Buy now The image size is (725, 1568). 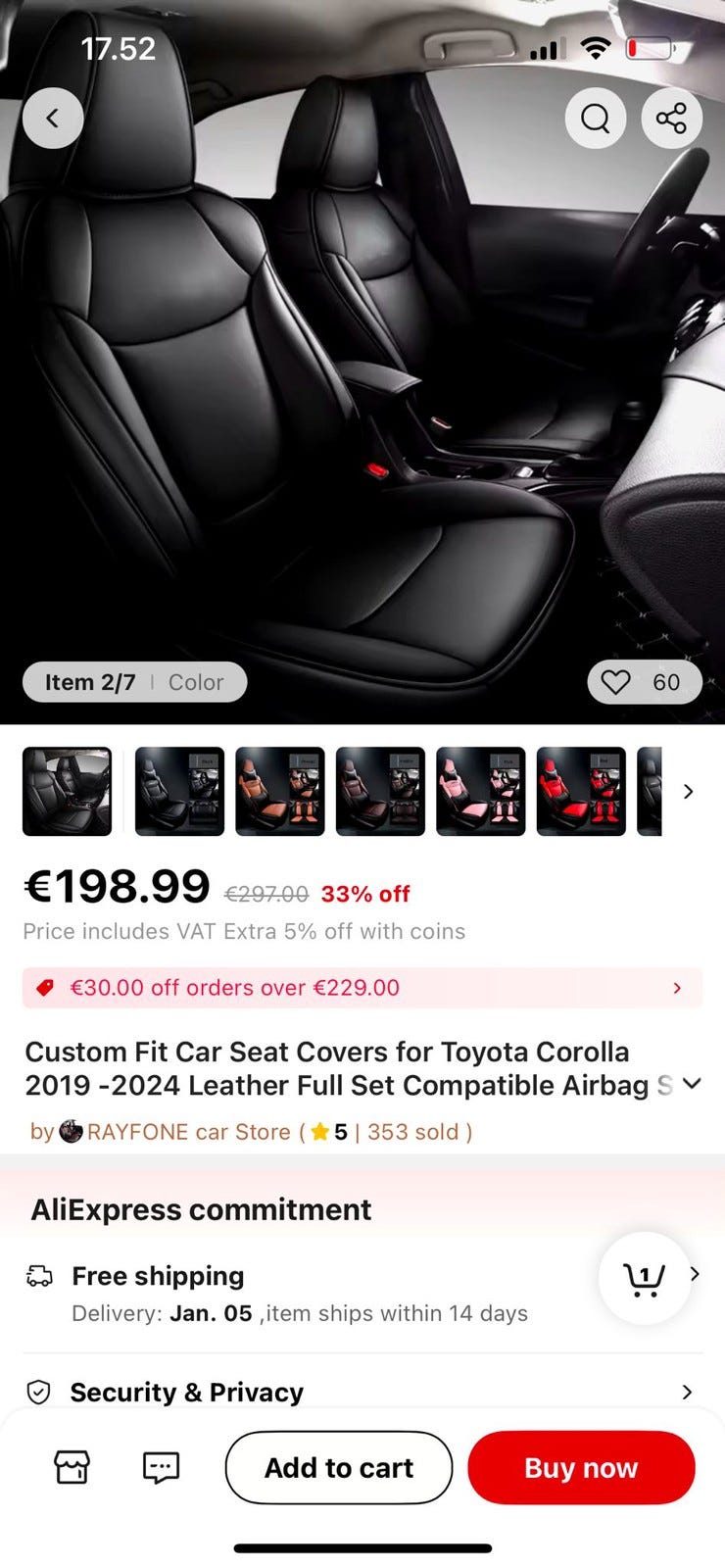581,1467
